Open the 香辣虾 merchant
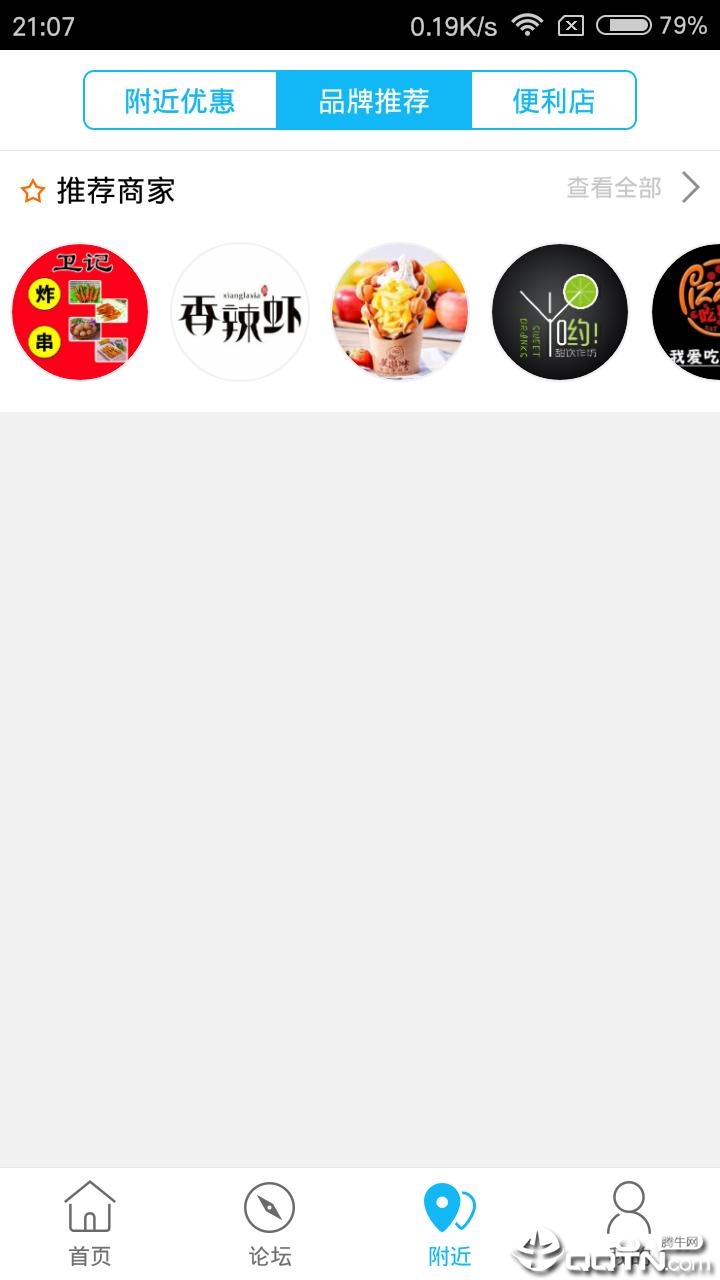 click(x=240, y=312)
